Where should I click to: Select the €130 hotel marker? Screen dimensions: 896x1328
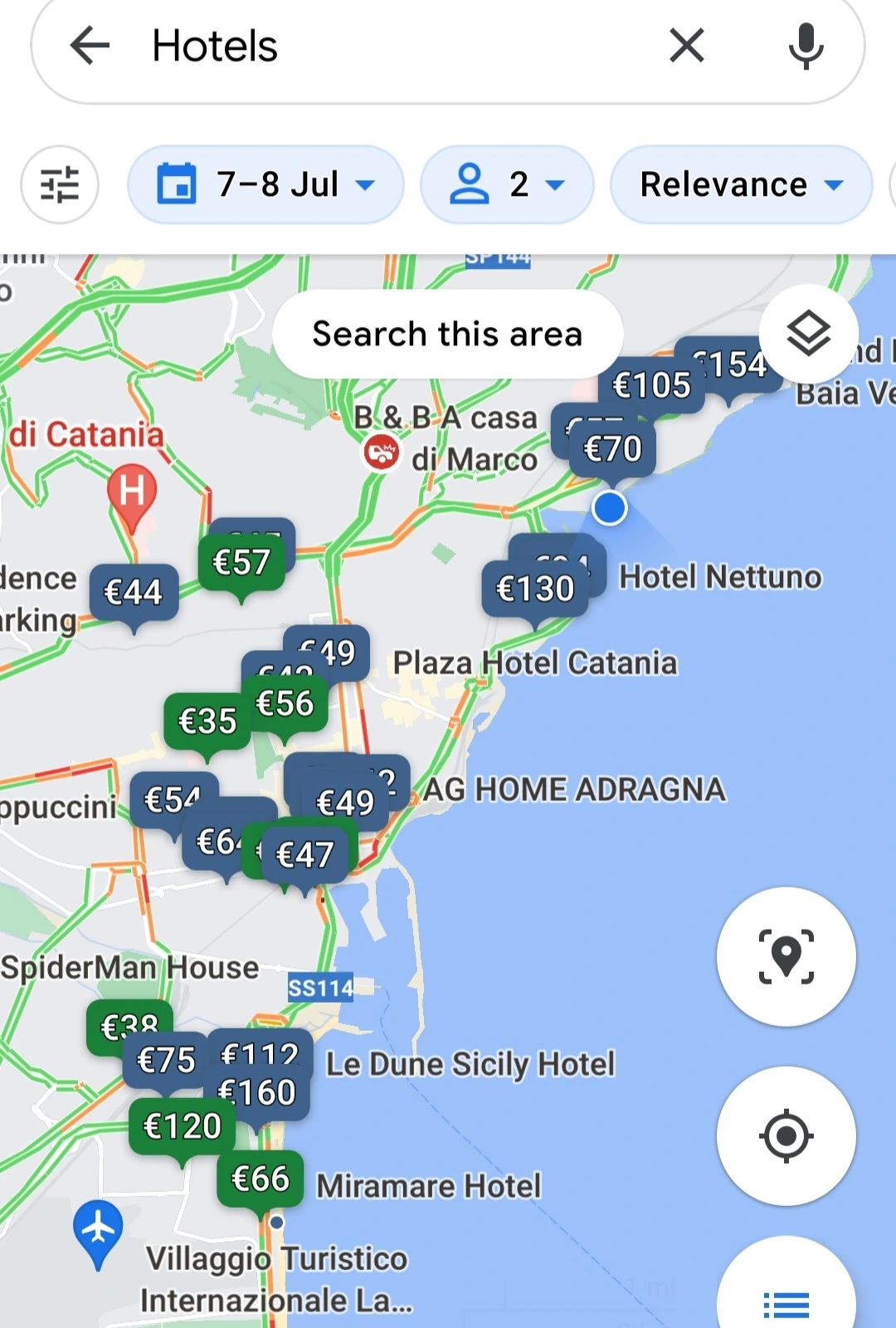[x=534, y=590]
